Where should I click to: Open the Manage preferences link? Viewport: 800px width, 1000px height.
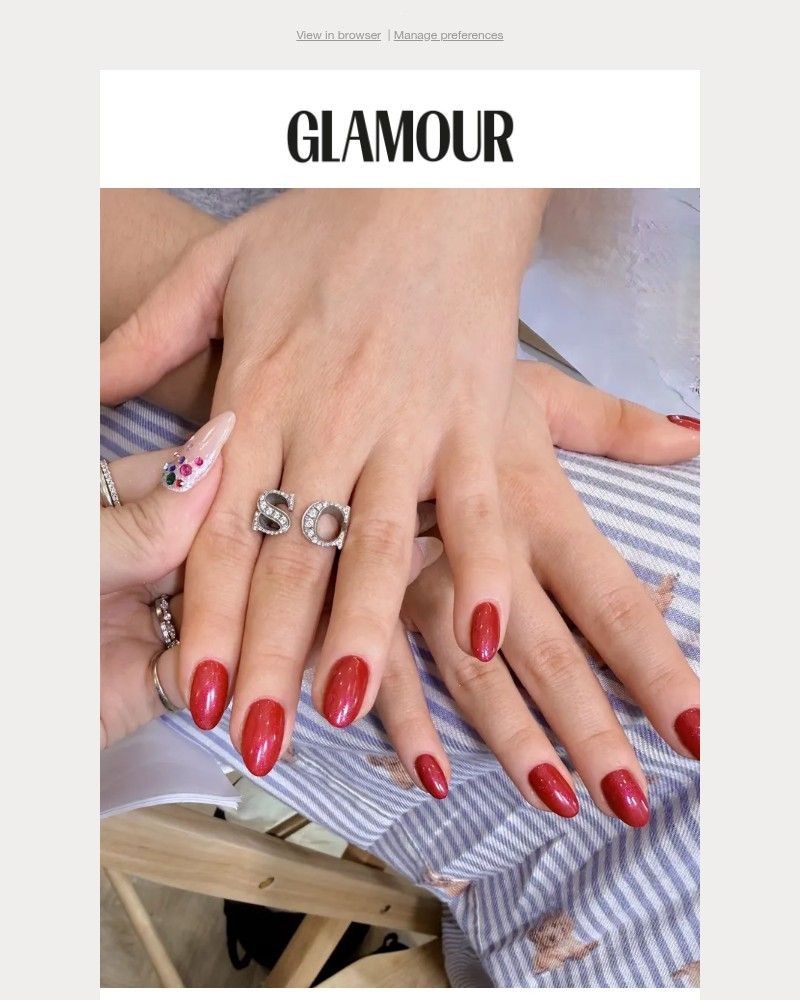tap(448, 35)
